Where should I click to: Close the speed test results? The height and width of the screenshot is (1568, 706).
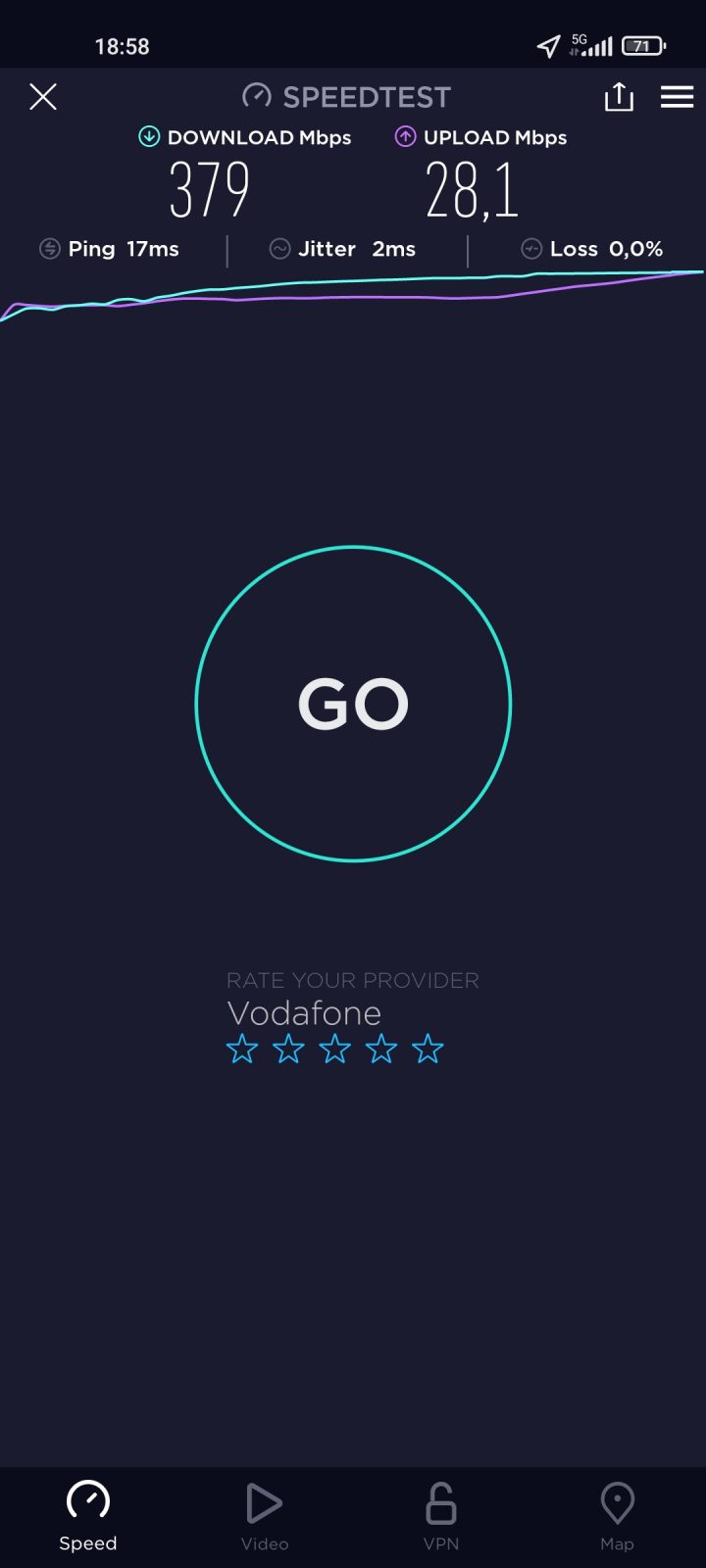[x=43, y=97]
